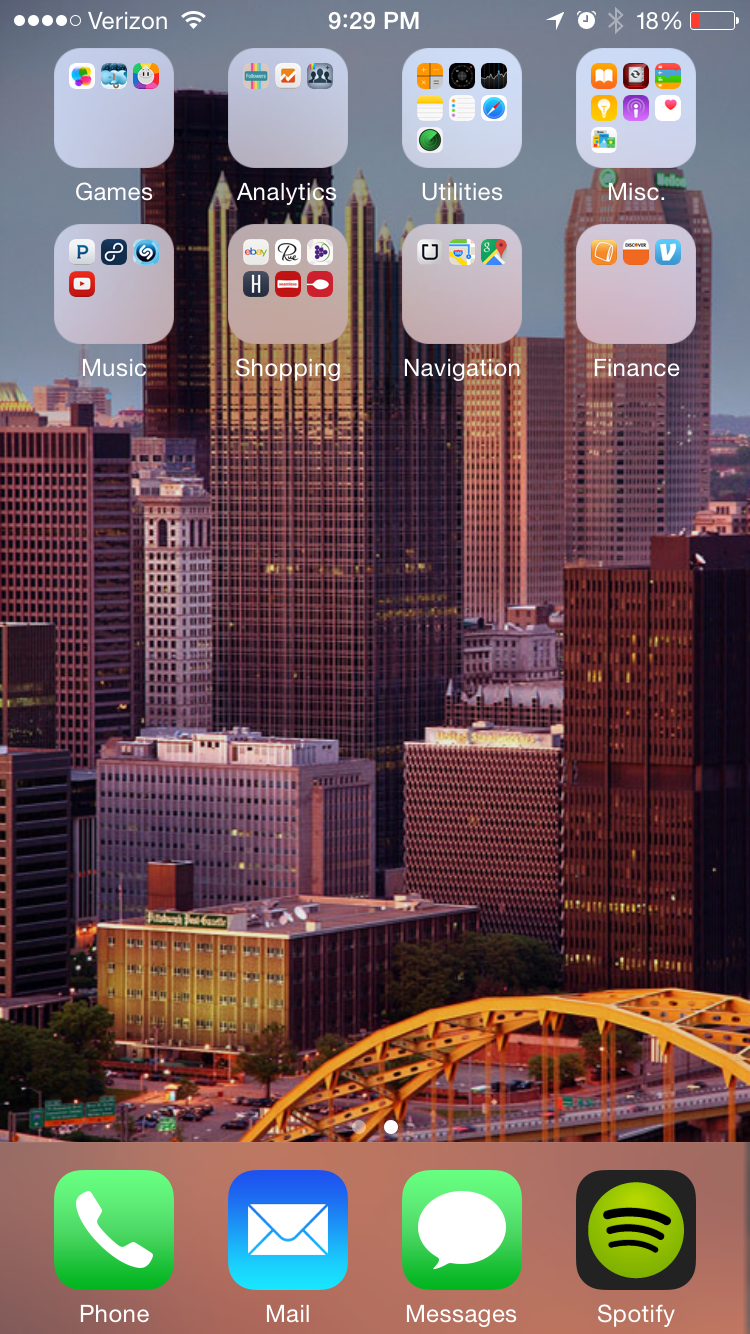Open the Misc. folder
750x1334 pixels.
pos(636,108)
